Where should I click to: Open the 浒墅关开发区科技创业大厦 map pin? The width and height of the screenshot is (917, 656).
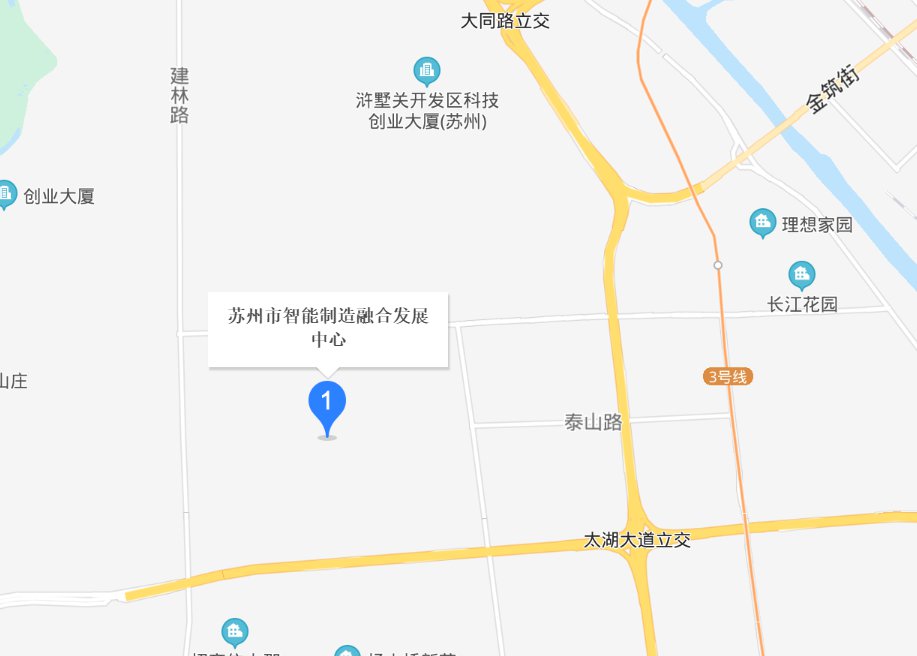point(427,72)
